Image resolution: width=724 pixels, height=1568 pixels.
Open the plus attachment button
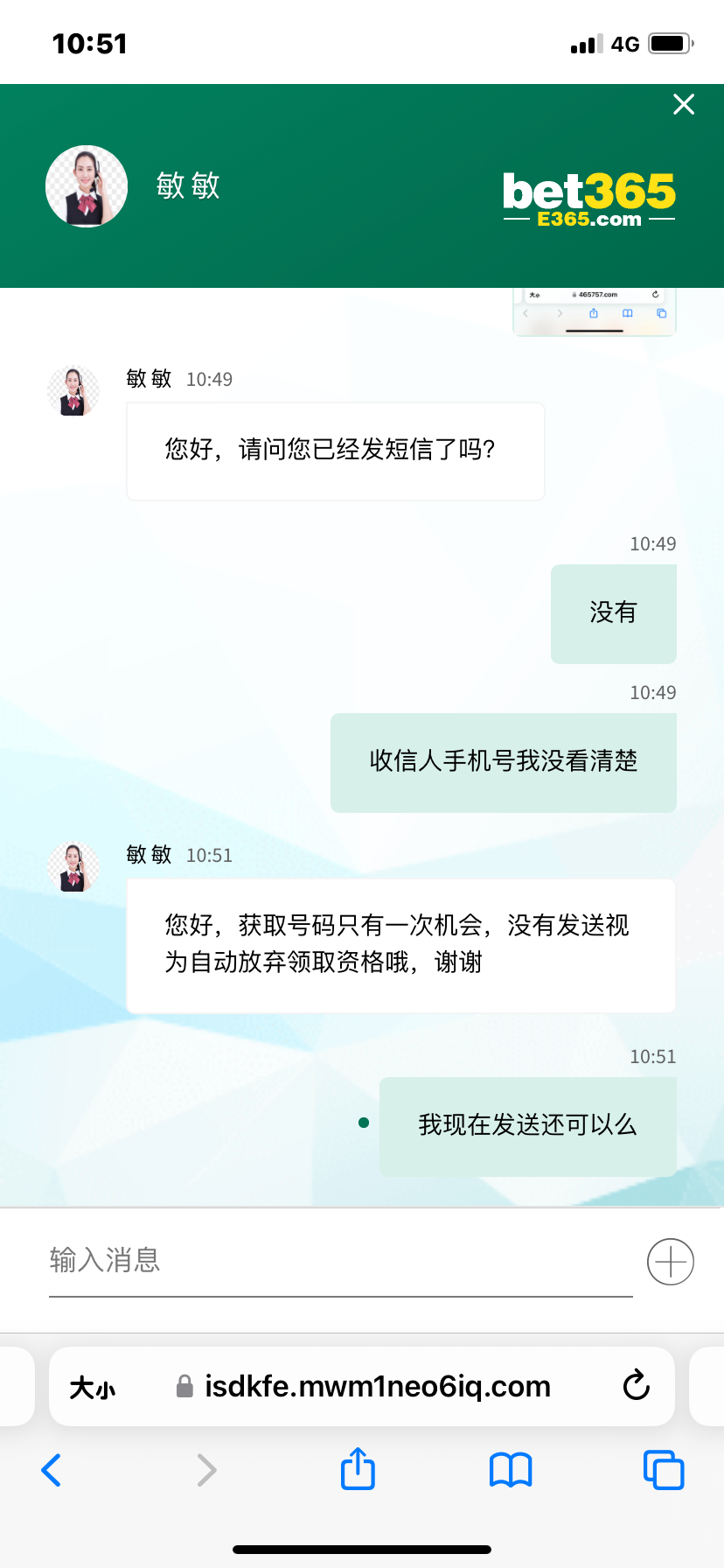(670, 1262)
